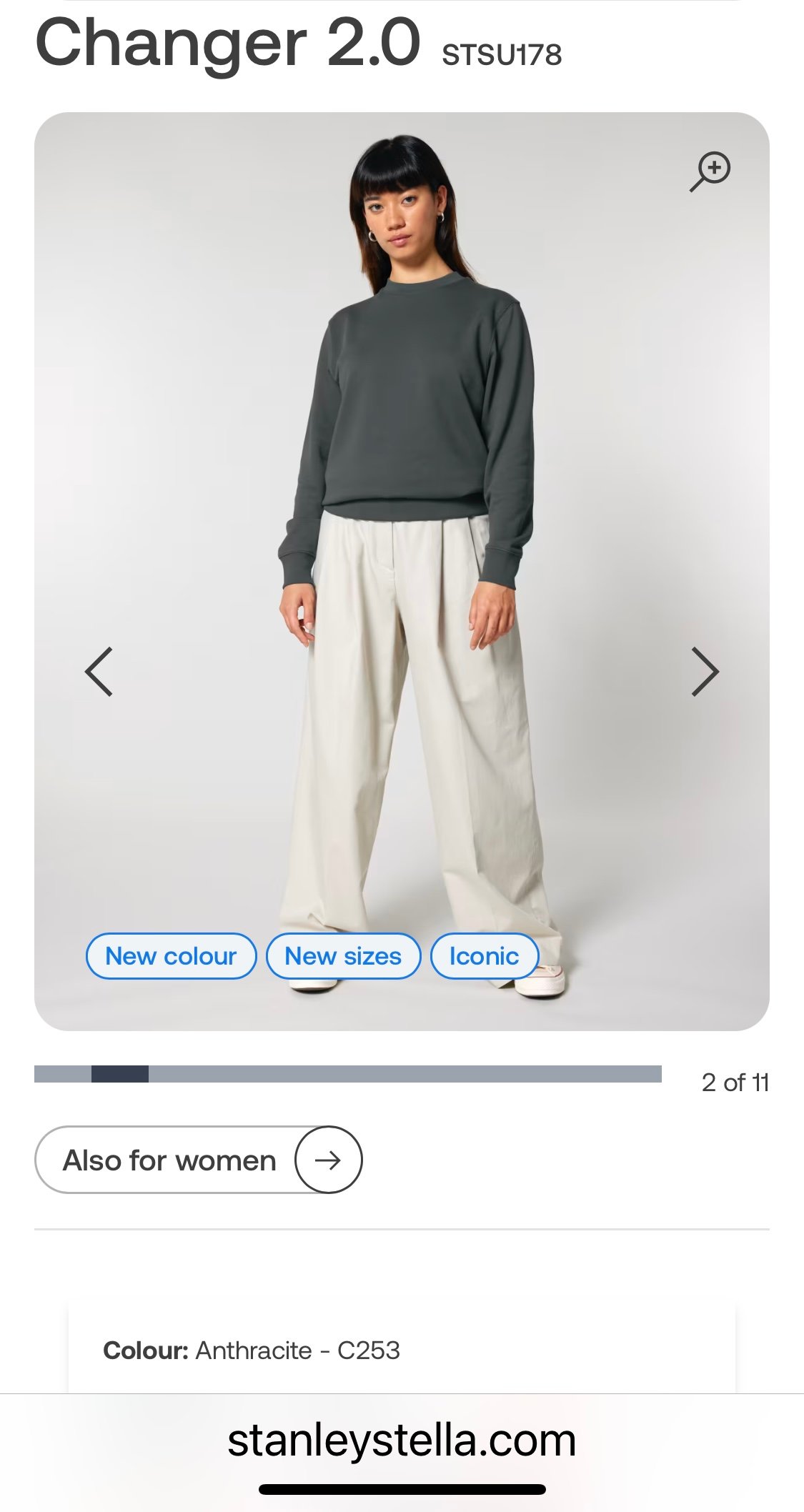Tap the image gallery progress bar
Viewport: 804px width, 1512px height.
pos(347,1074)
